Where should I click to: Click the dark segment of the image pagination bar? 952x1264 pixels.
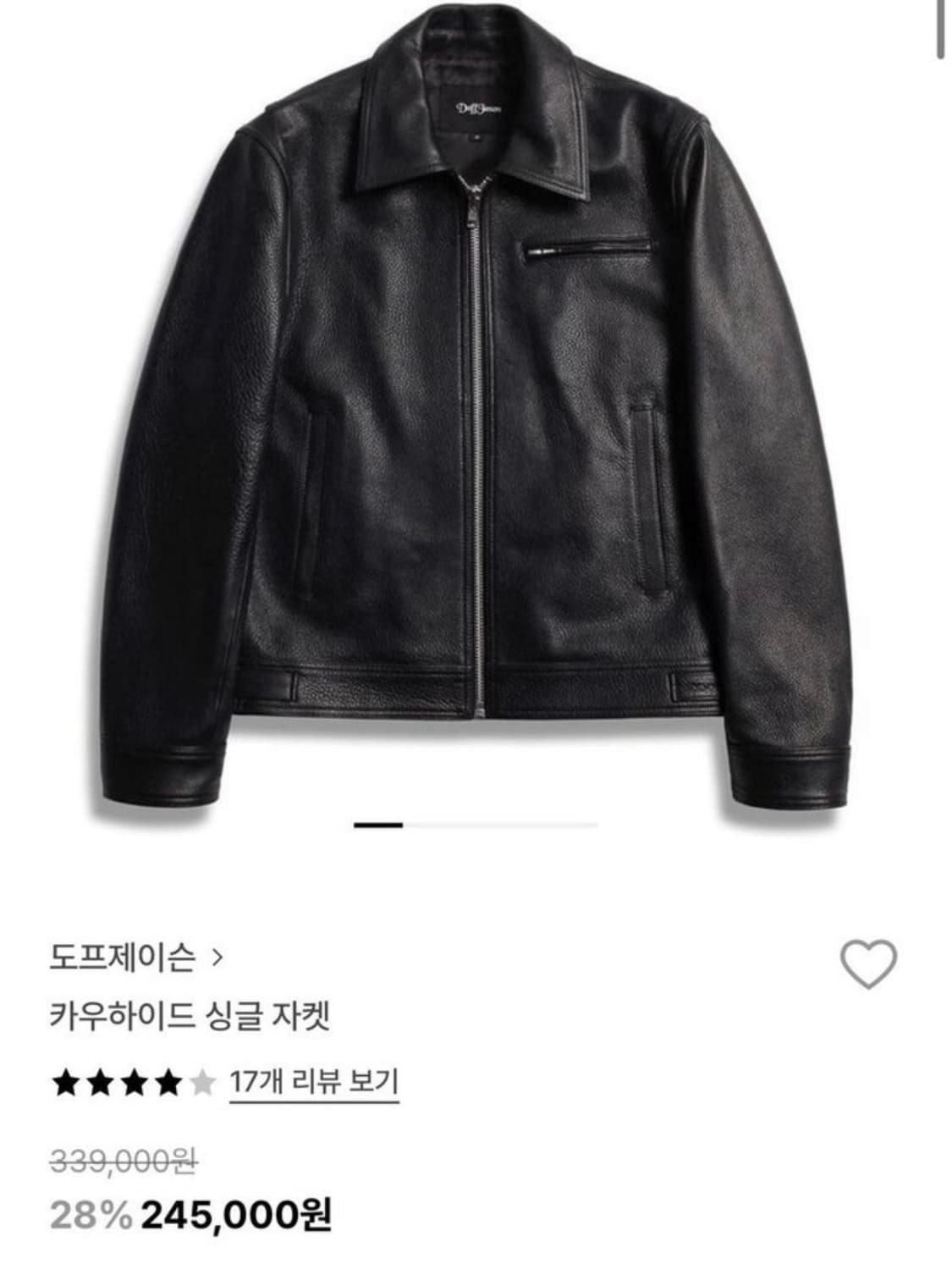click(381, 823)
